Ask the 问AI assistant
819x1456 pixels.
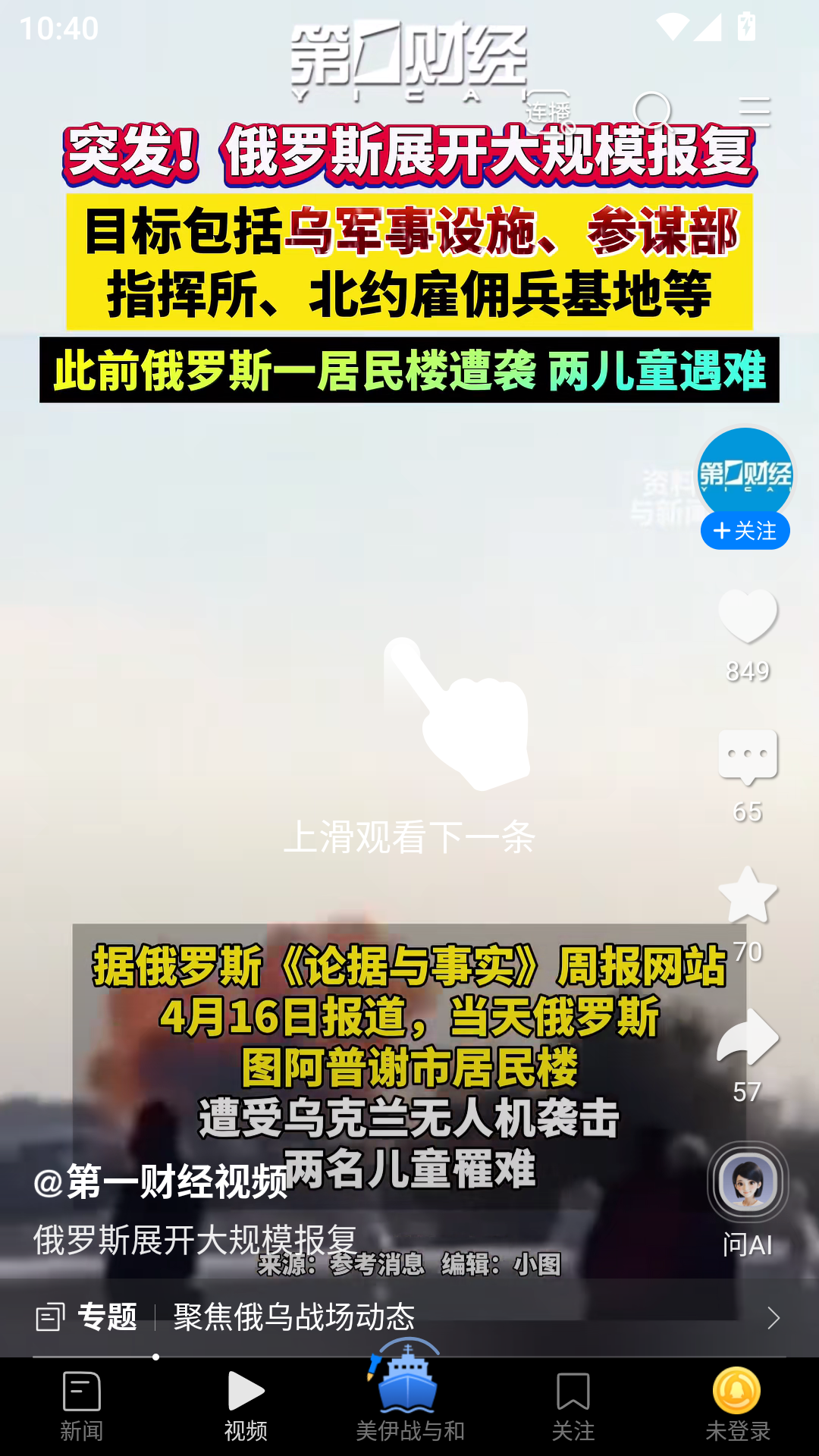click(x=748, y=1183)
